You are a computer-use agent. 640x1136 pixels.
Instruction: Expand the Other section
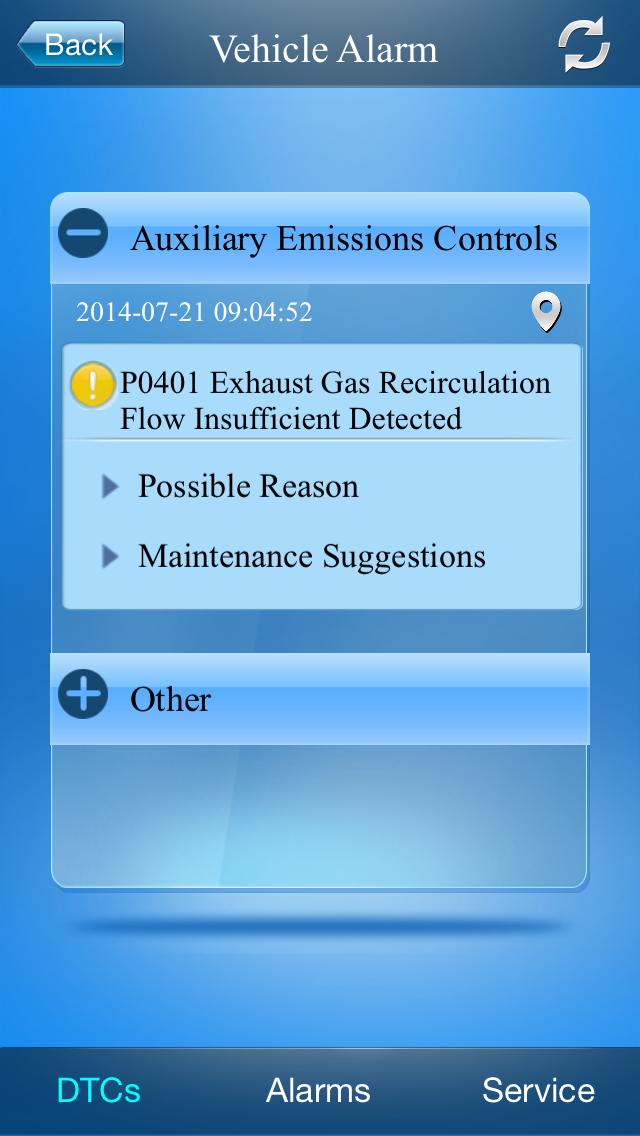pyautogui.click(x=83, y=695)
